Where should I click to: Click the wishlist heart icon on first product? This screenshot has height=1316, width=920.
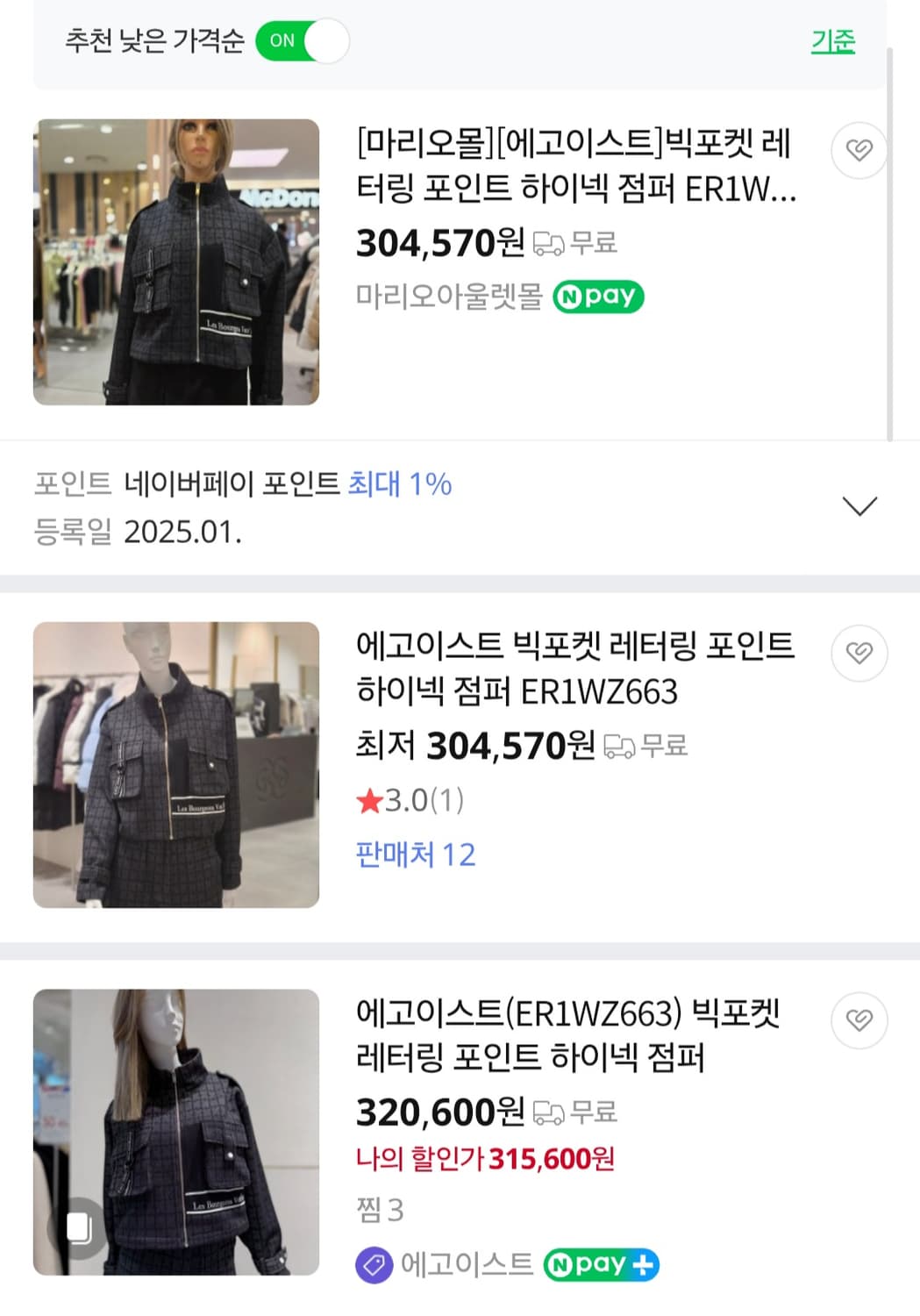pyautogui.click(x=859, y=149)
